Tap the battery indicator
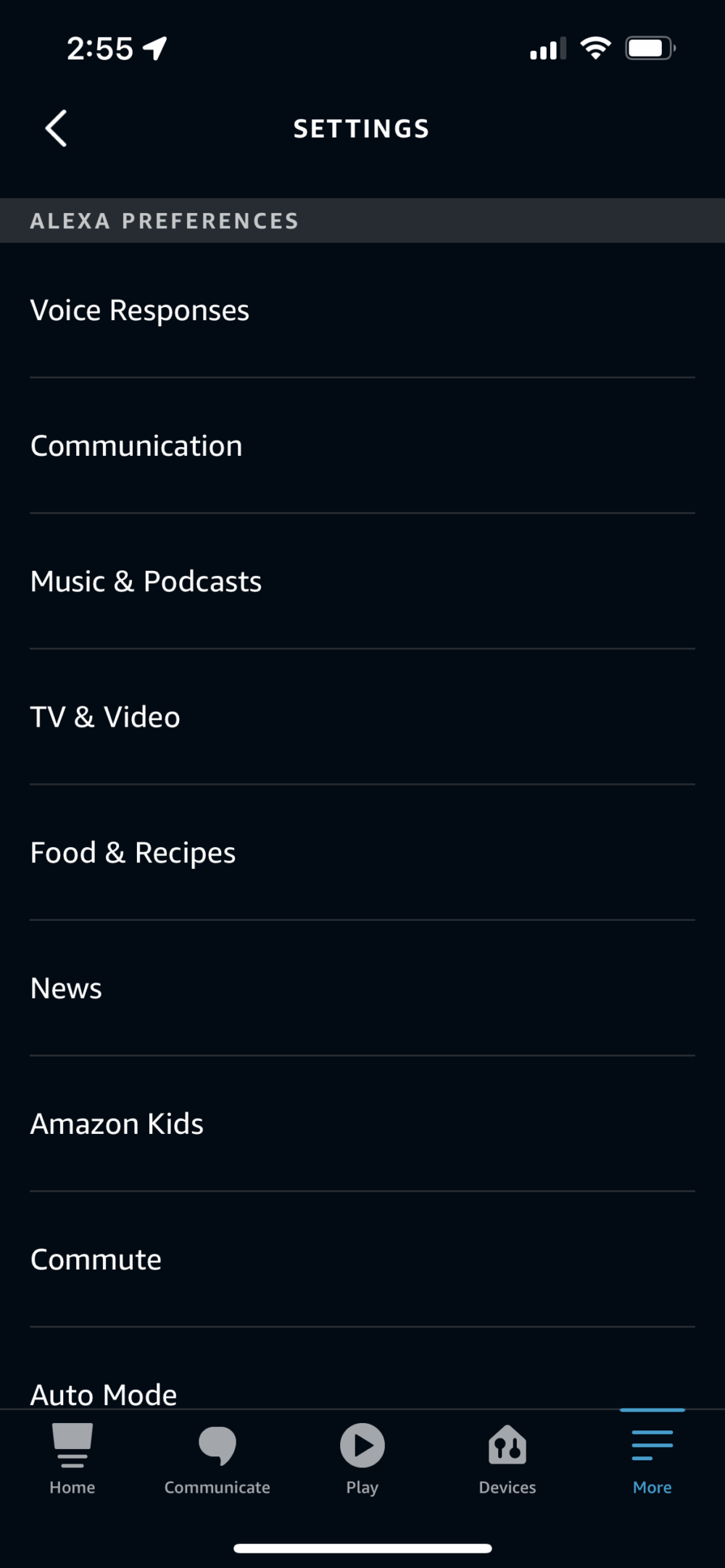 649,47
